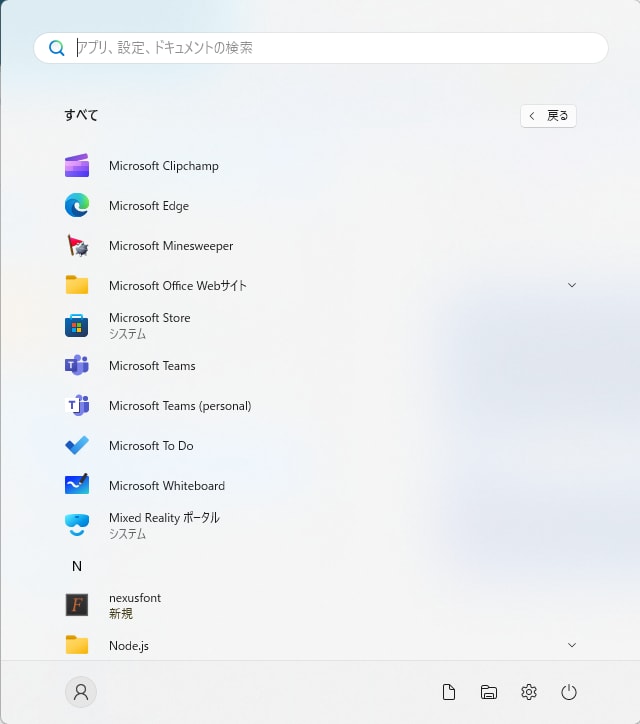Launch Microsoft Whiteboard

tap(320, 486)
